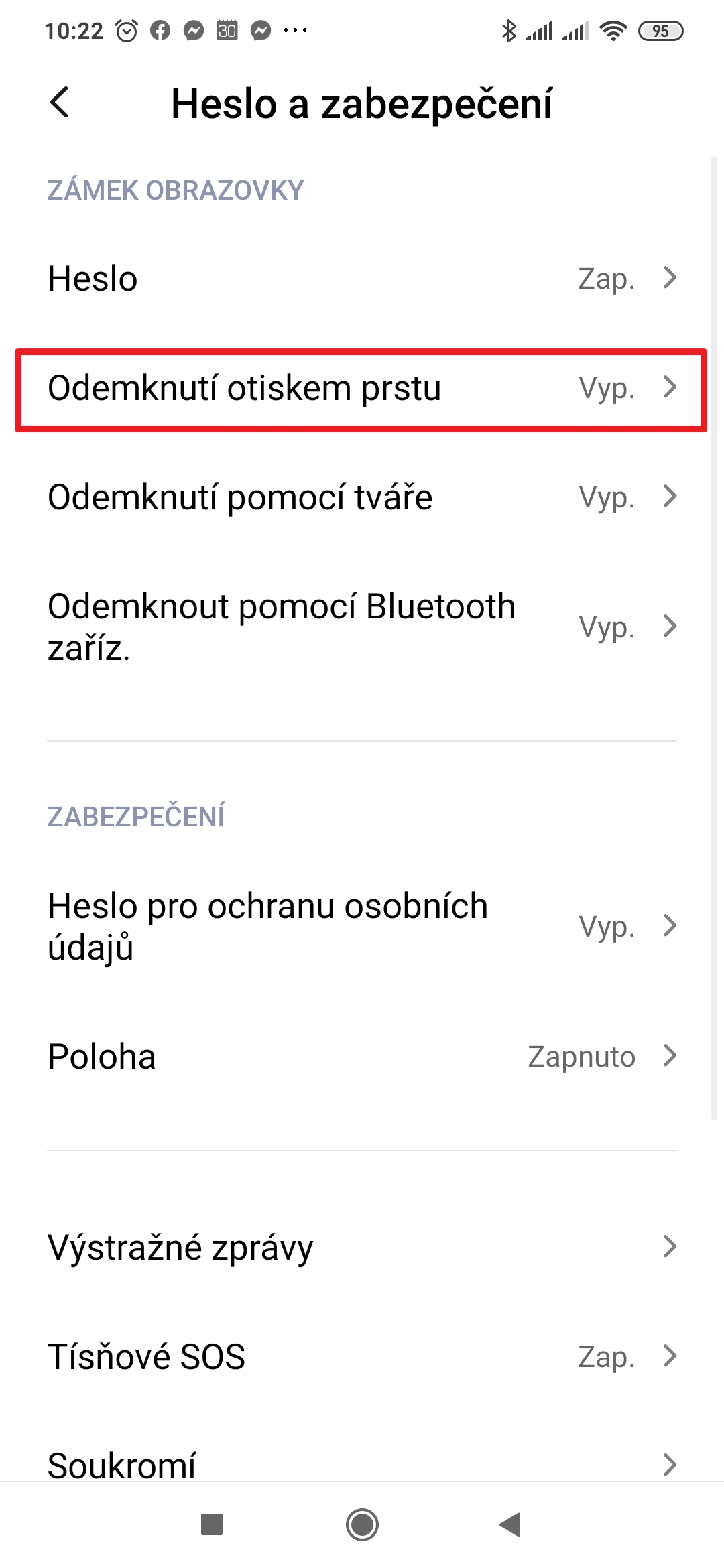This screenshot has height=1568, width=724.
Task: Open the Heslo setting
Action: click(362, 278)
